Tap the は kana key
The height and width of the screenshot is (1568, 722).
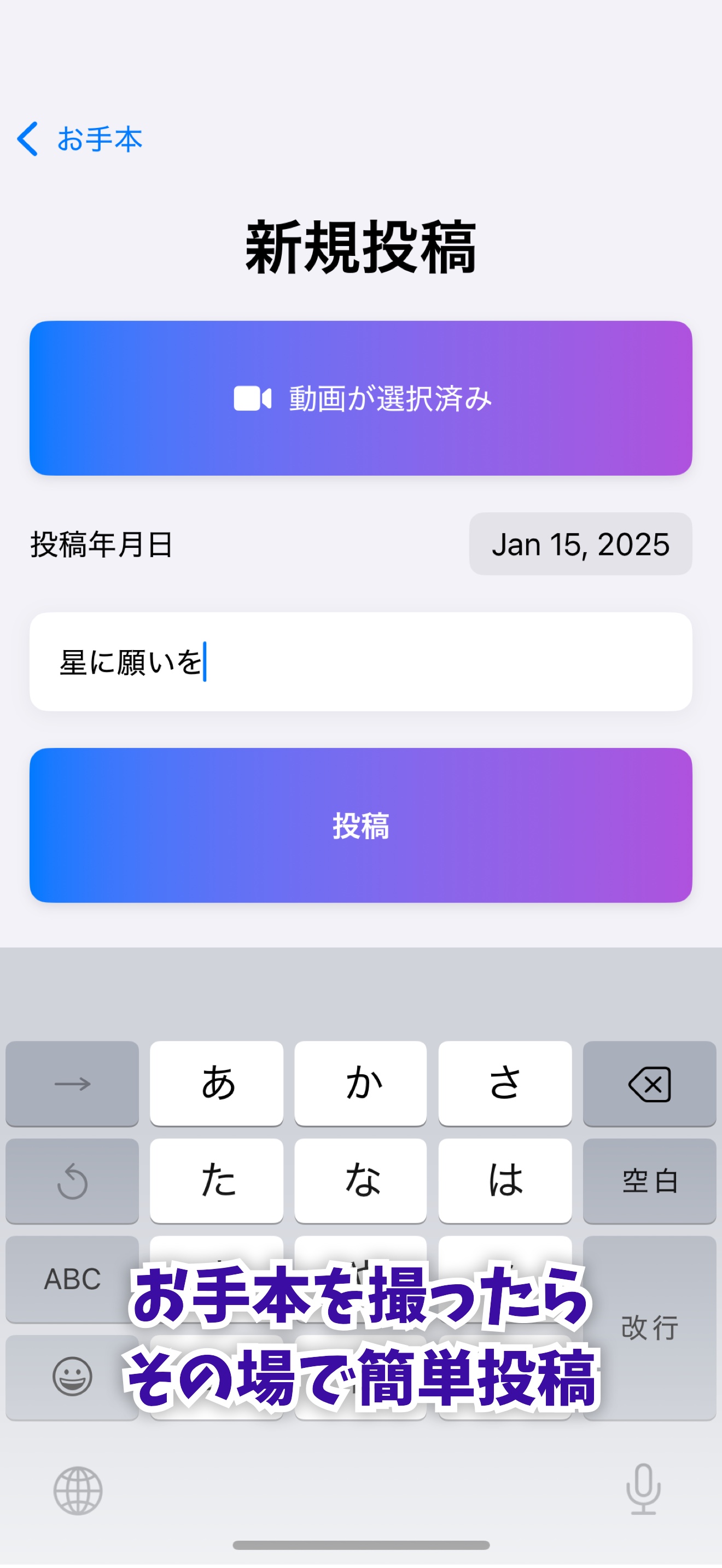point(505,1181)
